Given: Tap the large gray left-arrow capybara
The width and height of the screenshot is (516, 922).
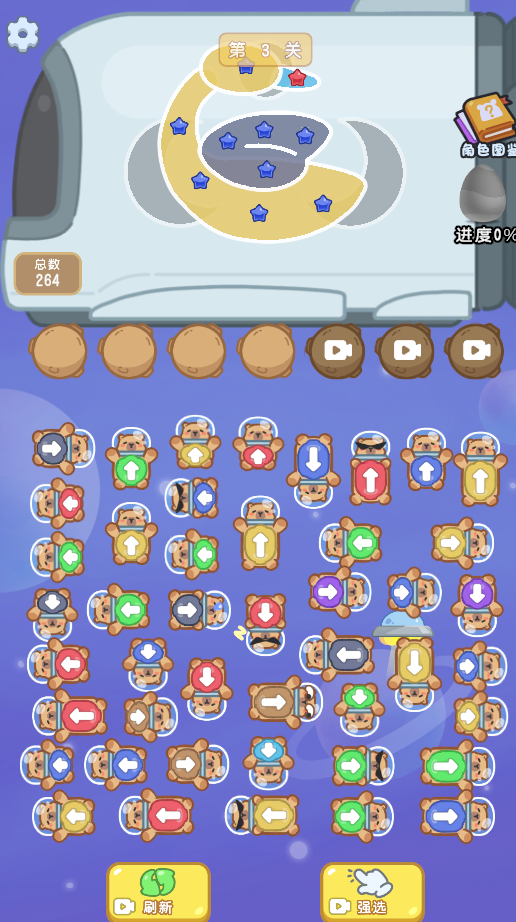Looking at the screenshot, I should click(x=337, y=654).
